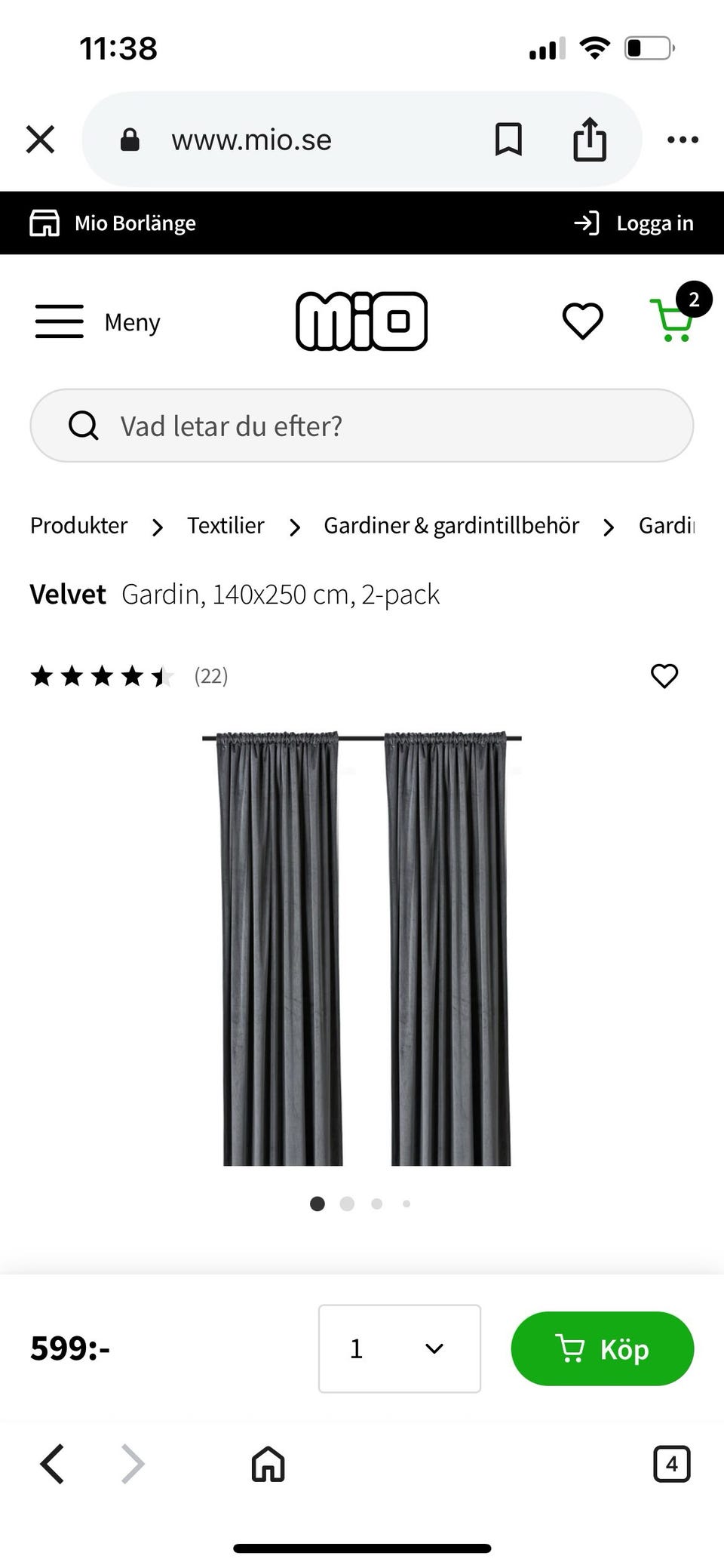The image size is (724, 1568).
Task: Open the favorites heart in the header
Action: click(x=581, y=320)
